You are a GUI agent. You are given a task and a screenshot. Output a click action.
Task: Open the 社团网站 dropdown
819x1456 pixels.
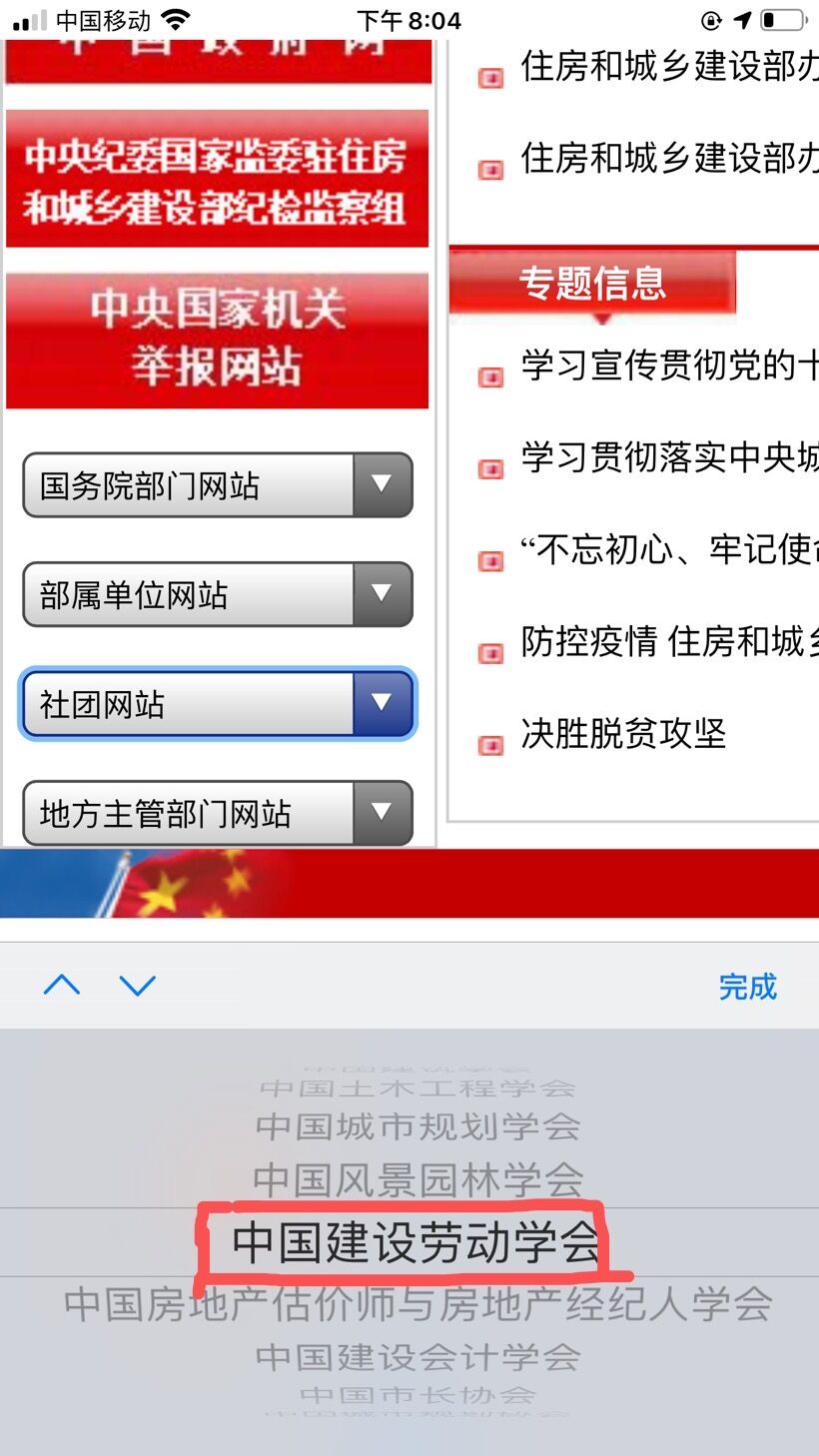click(x=217, y=704)
